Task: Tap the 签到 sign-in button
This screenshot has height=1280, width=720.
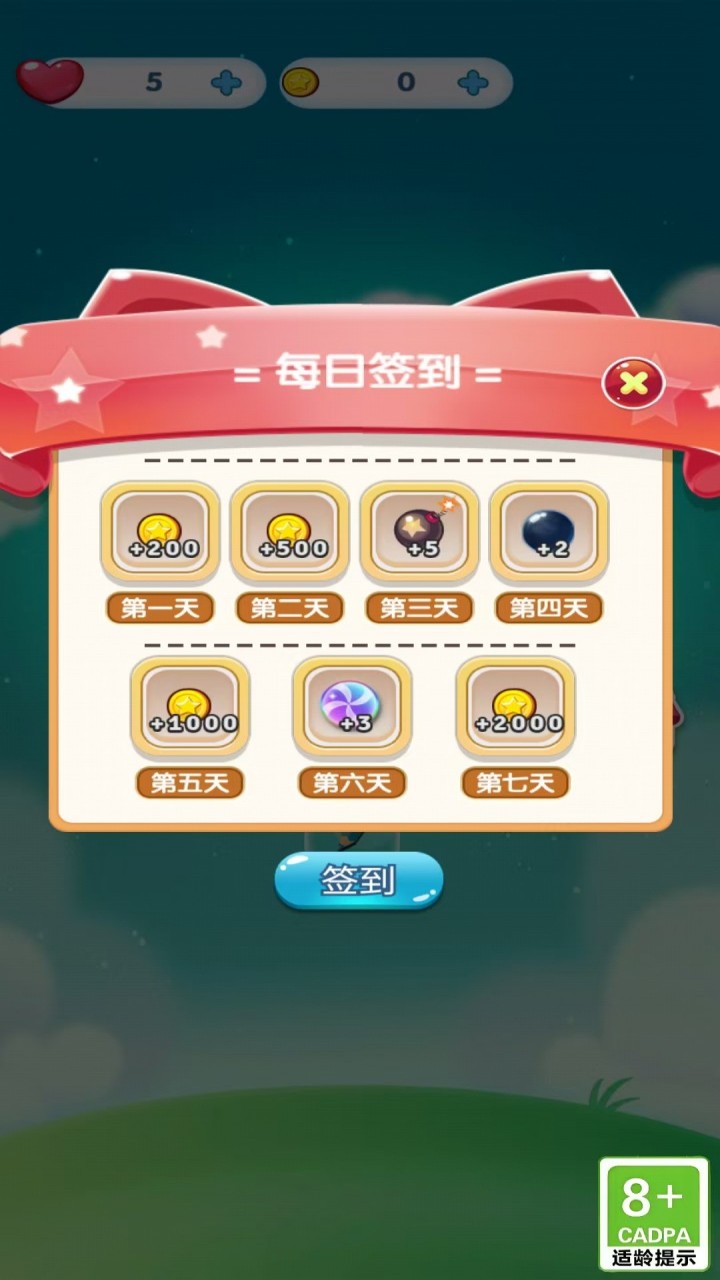Action: pyautogui.click(x=358, y=881)
